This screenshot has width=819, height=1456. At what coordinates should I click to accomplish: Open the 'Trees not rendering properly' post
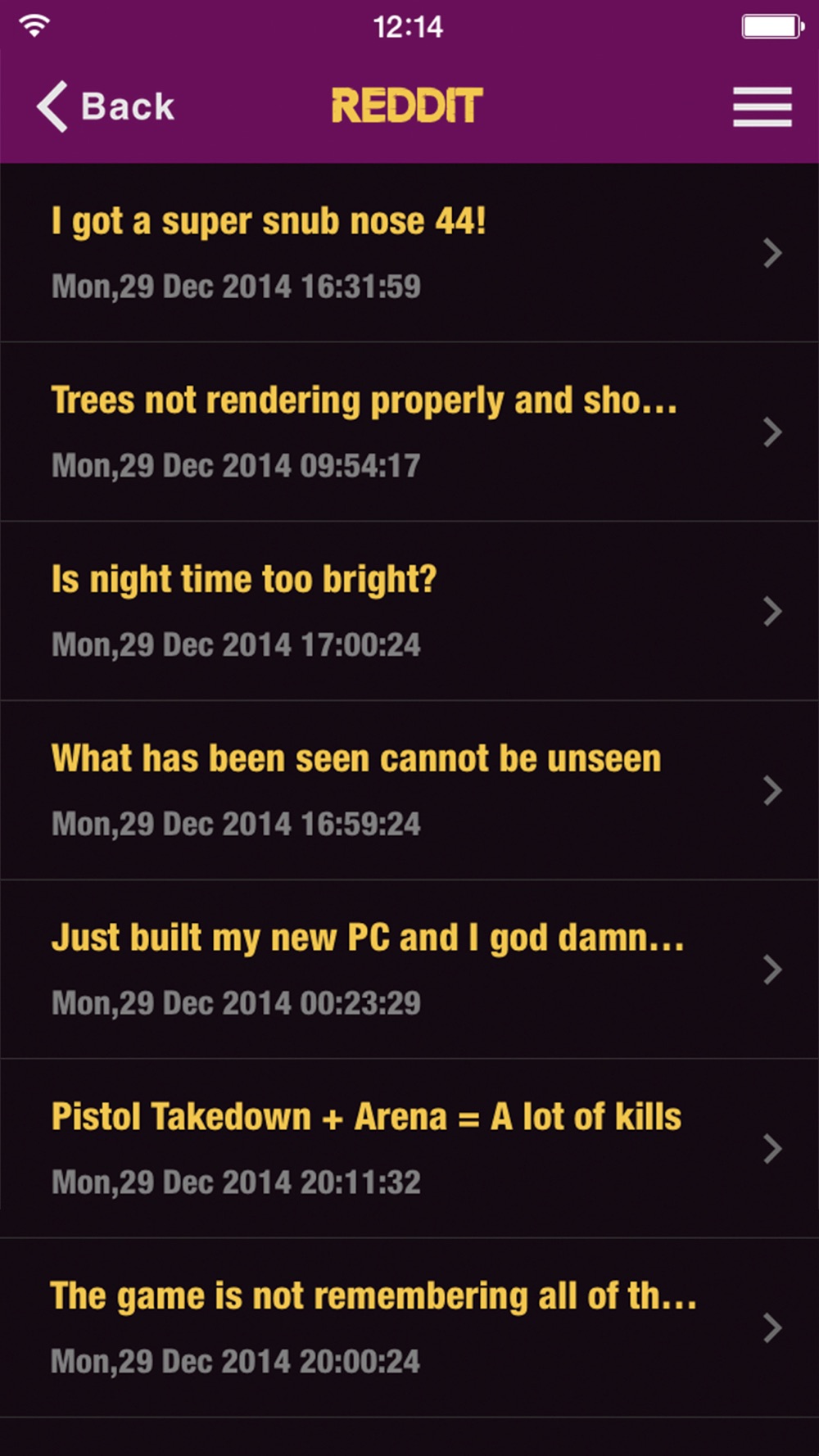[x=409, y=432]
